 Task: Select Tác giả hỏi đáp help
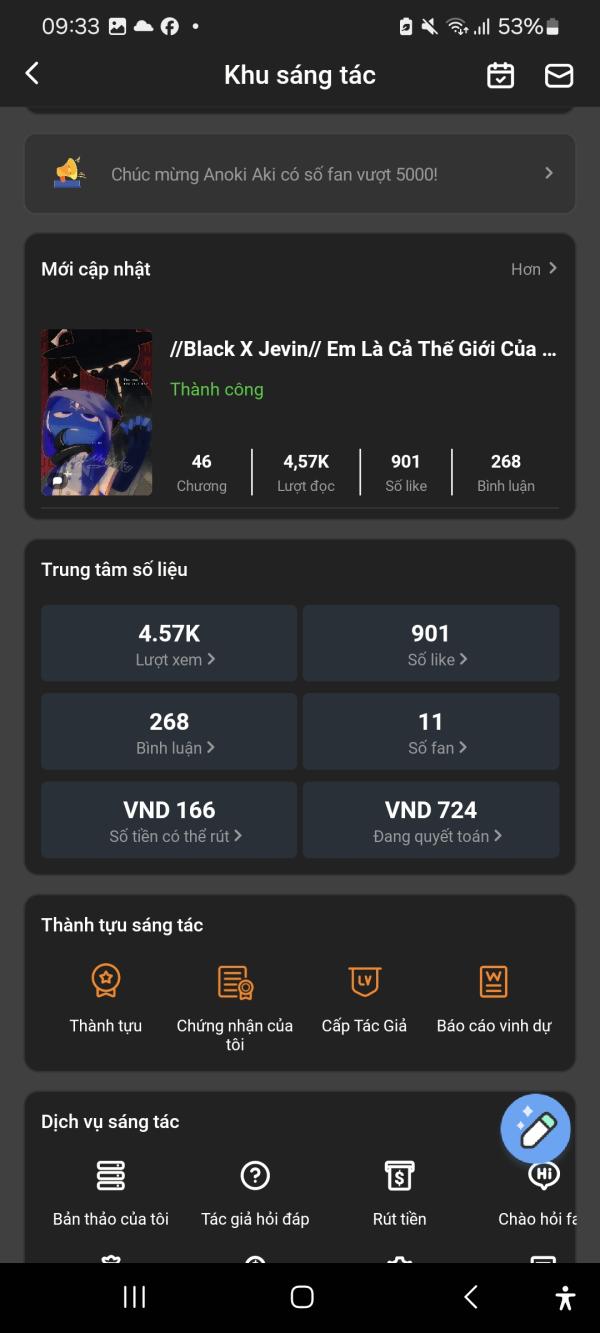click(255, 1191)
